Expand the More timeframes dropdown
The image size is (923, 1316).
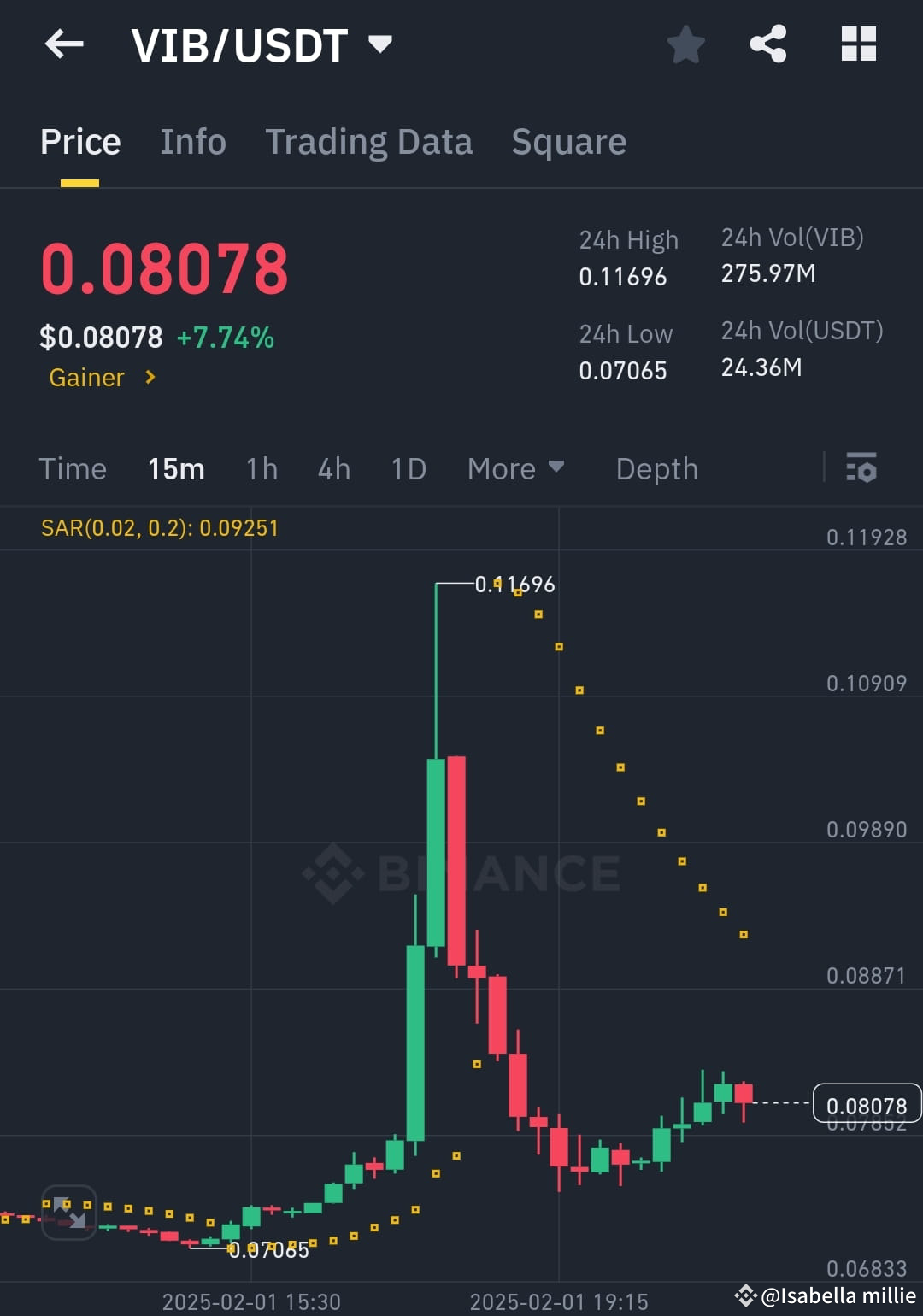(514, 468)
